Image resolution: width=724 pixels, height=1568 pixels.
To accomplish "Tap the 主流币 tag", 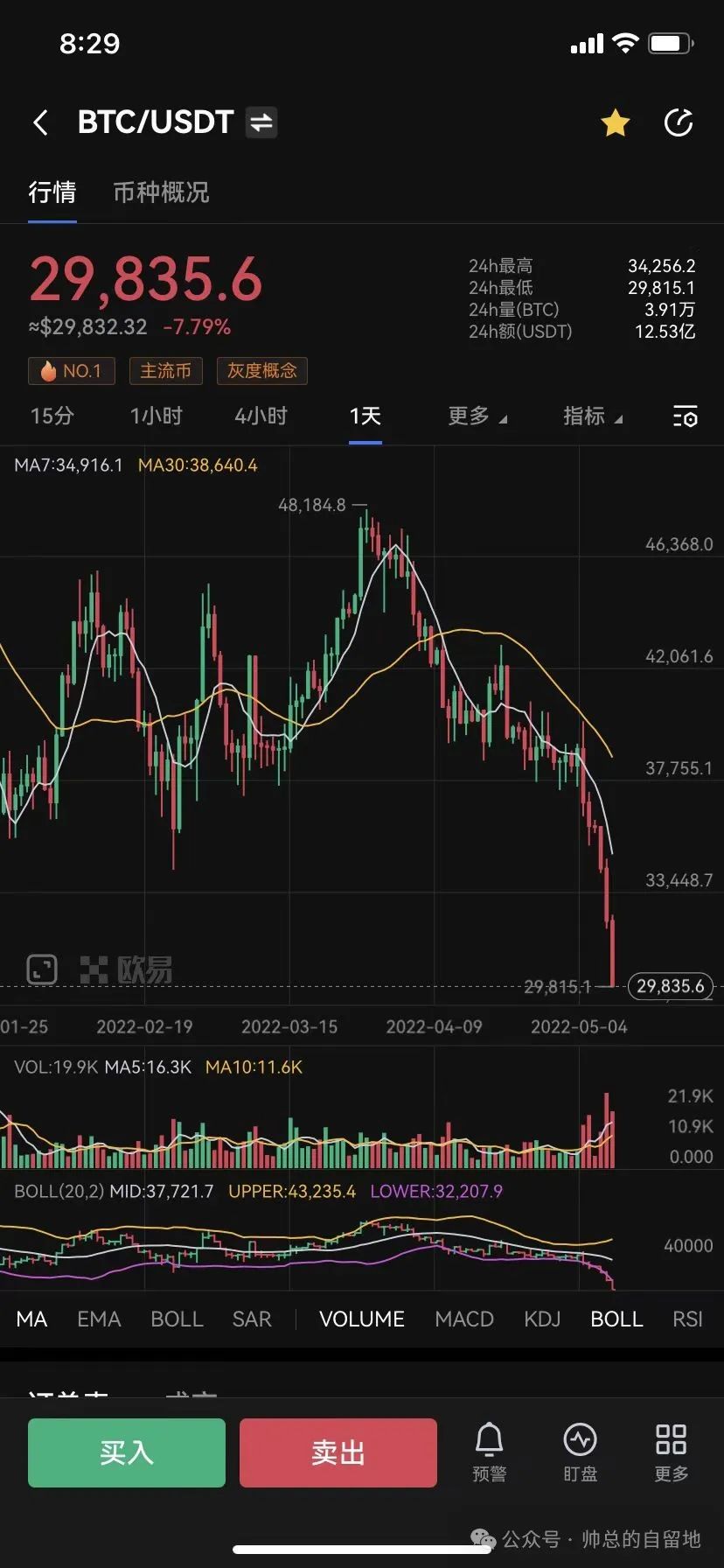I will pyautogui.click(x=165, y=371).
